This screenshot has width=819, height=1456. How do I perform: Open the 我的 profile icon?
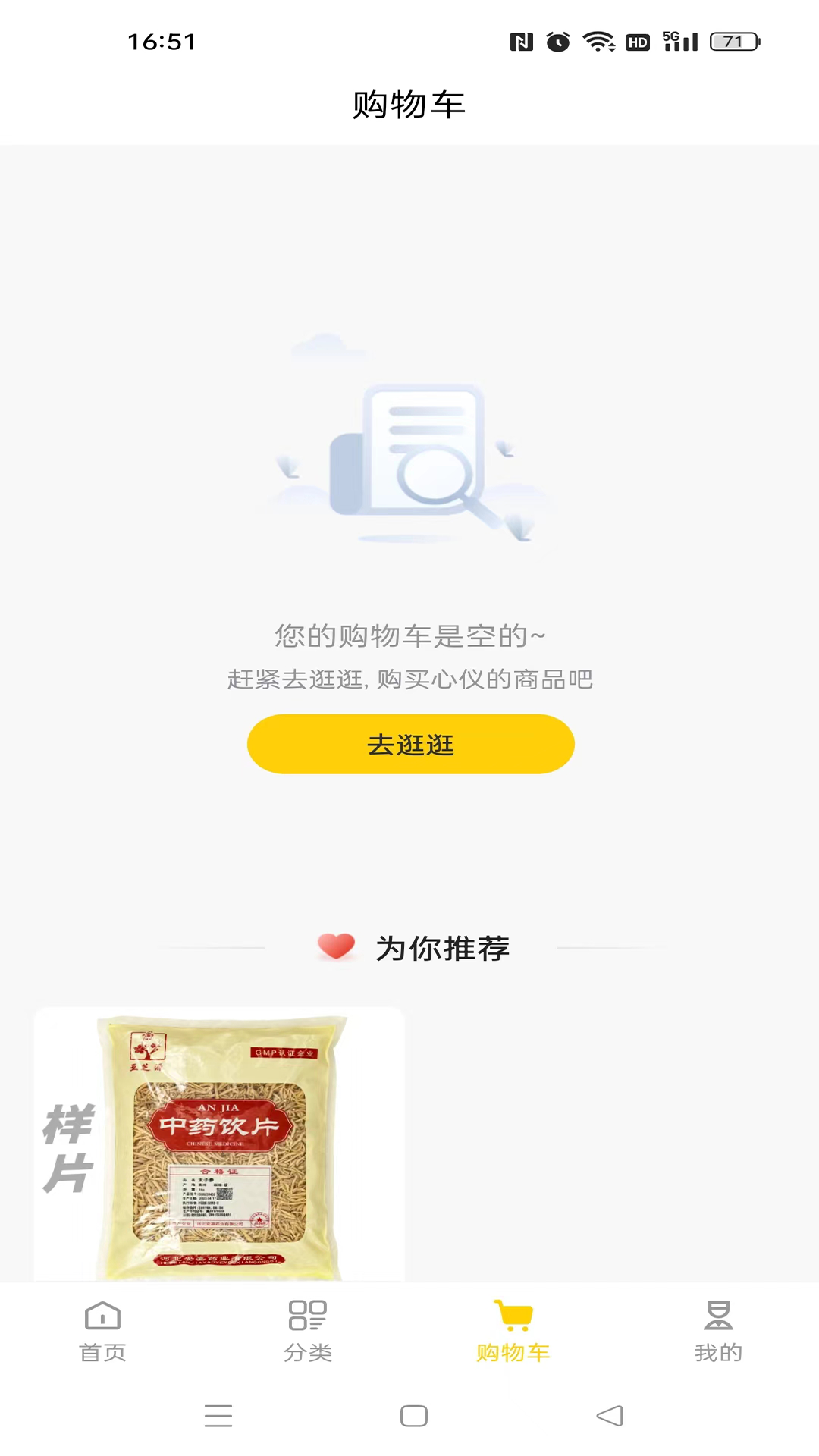719,1316
